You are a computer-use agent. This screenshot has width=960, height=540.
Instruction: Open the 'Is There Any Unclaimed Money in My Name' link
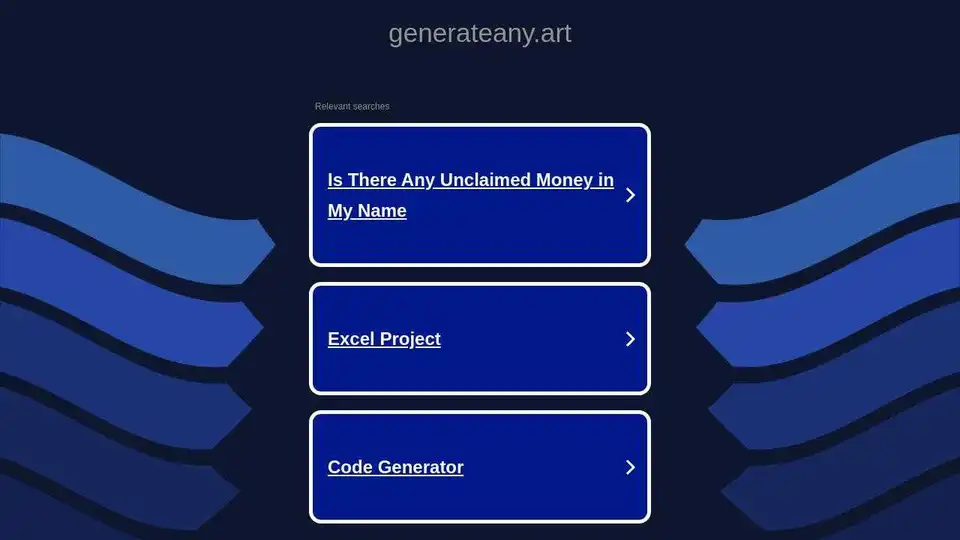coord(470,195)
